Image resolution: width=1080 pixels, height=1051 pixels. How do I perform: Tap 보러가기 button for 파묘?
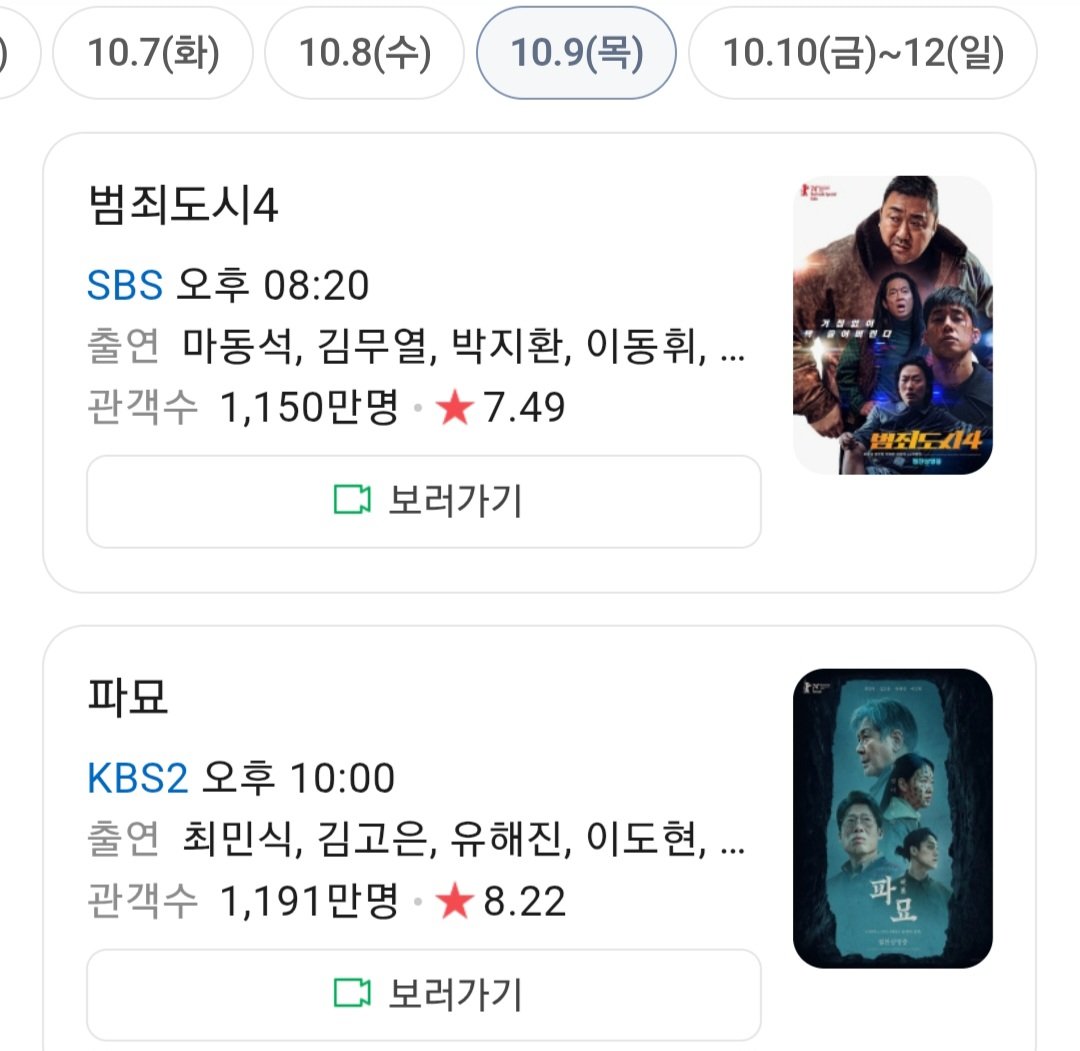[424, 994]
